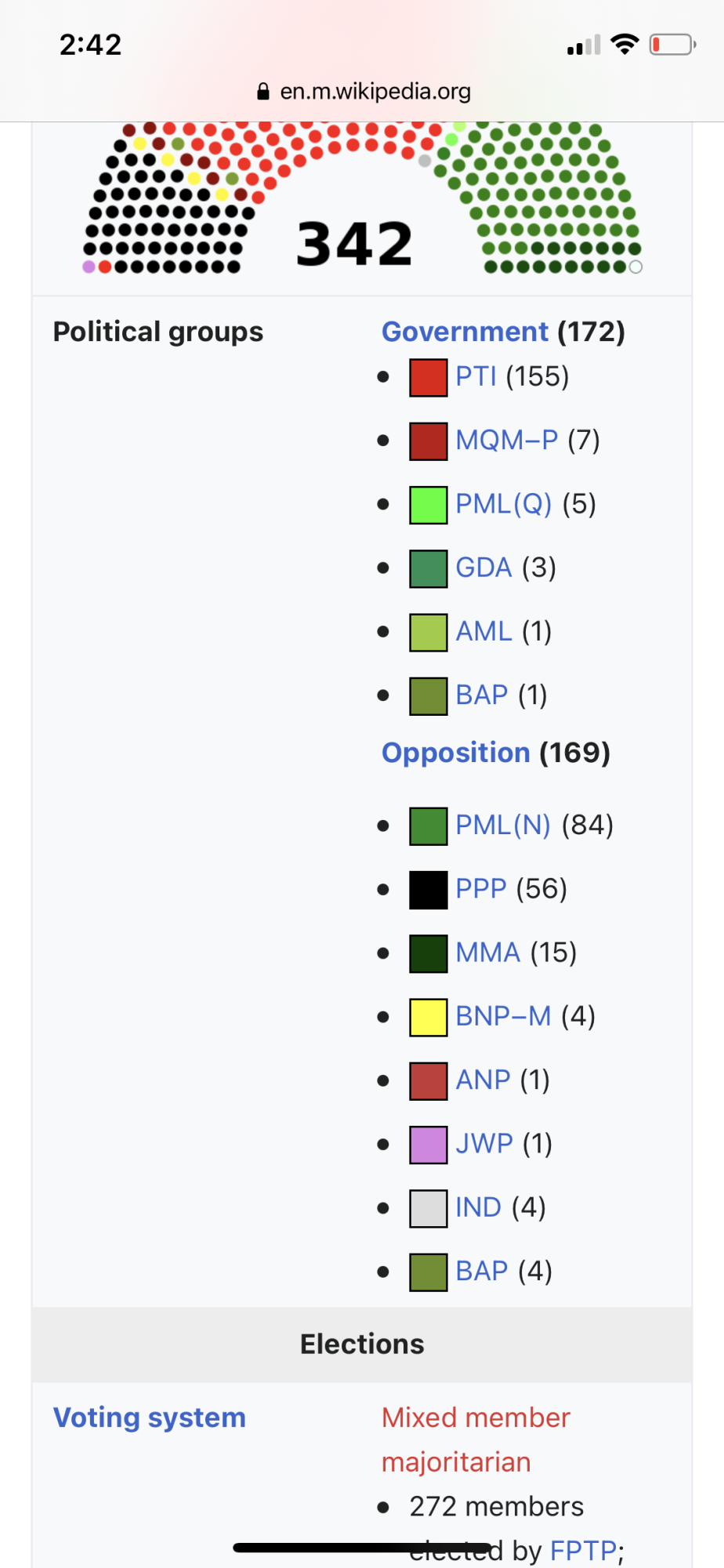This screenshot has width=724, height=1568.
Task: Open the Voting system link
Action: coord(149,1417)
